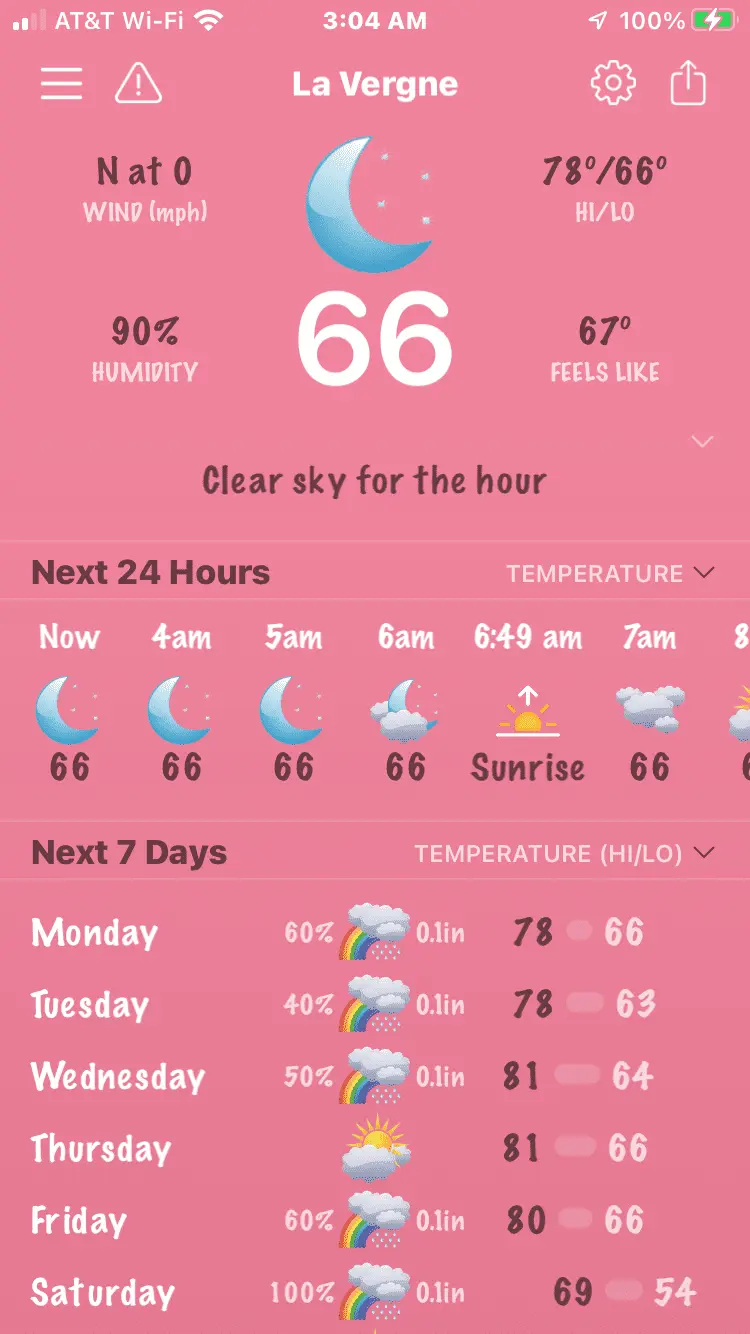Viewport: 750px width, 1334px height.
Task: Expand current conditions details chevron
Action: (x=703, y=442)
